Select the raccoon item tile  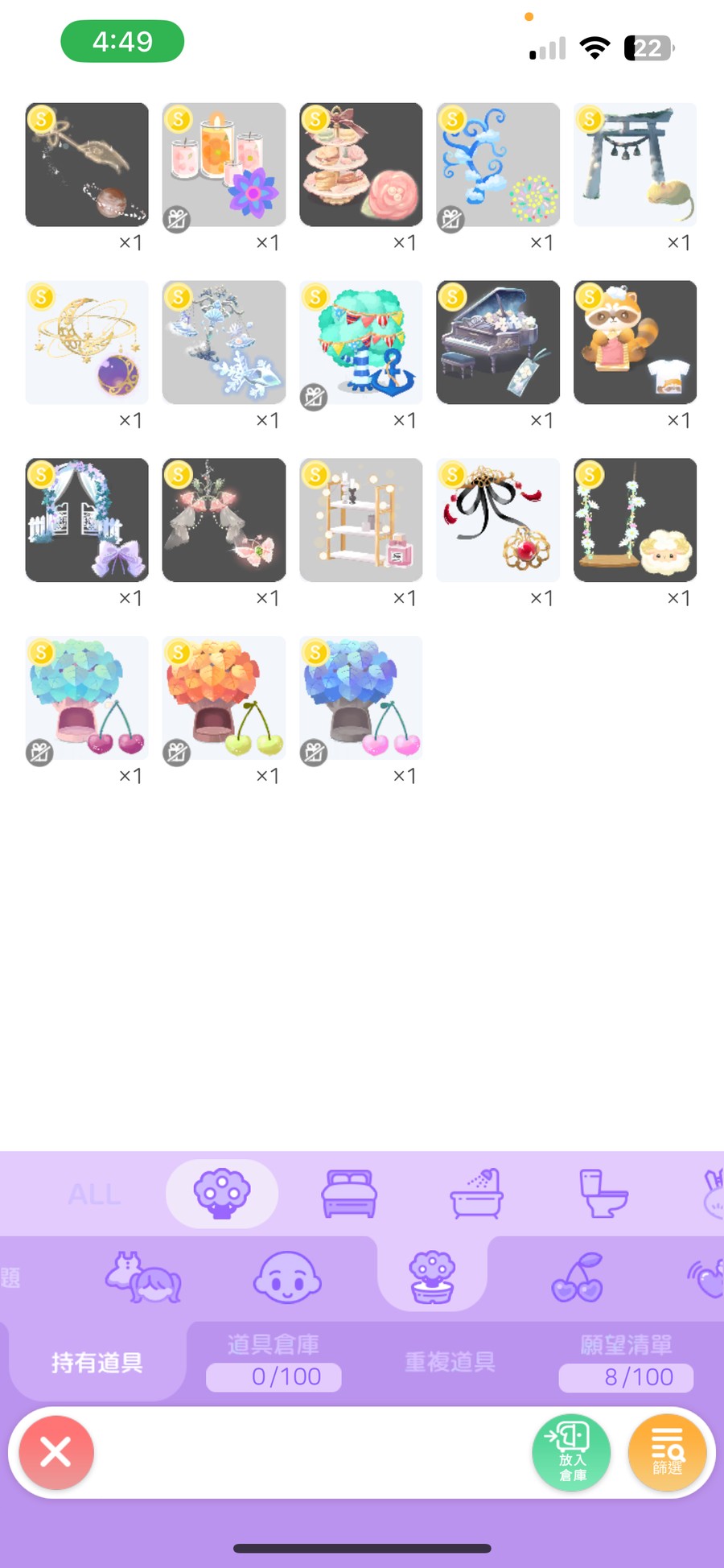635,342
